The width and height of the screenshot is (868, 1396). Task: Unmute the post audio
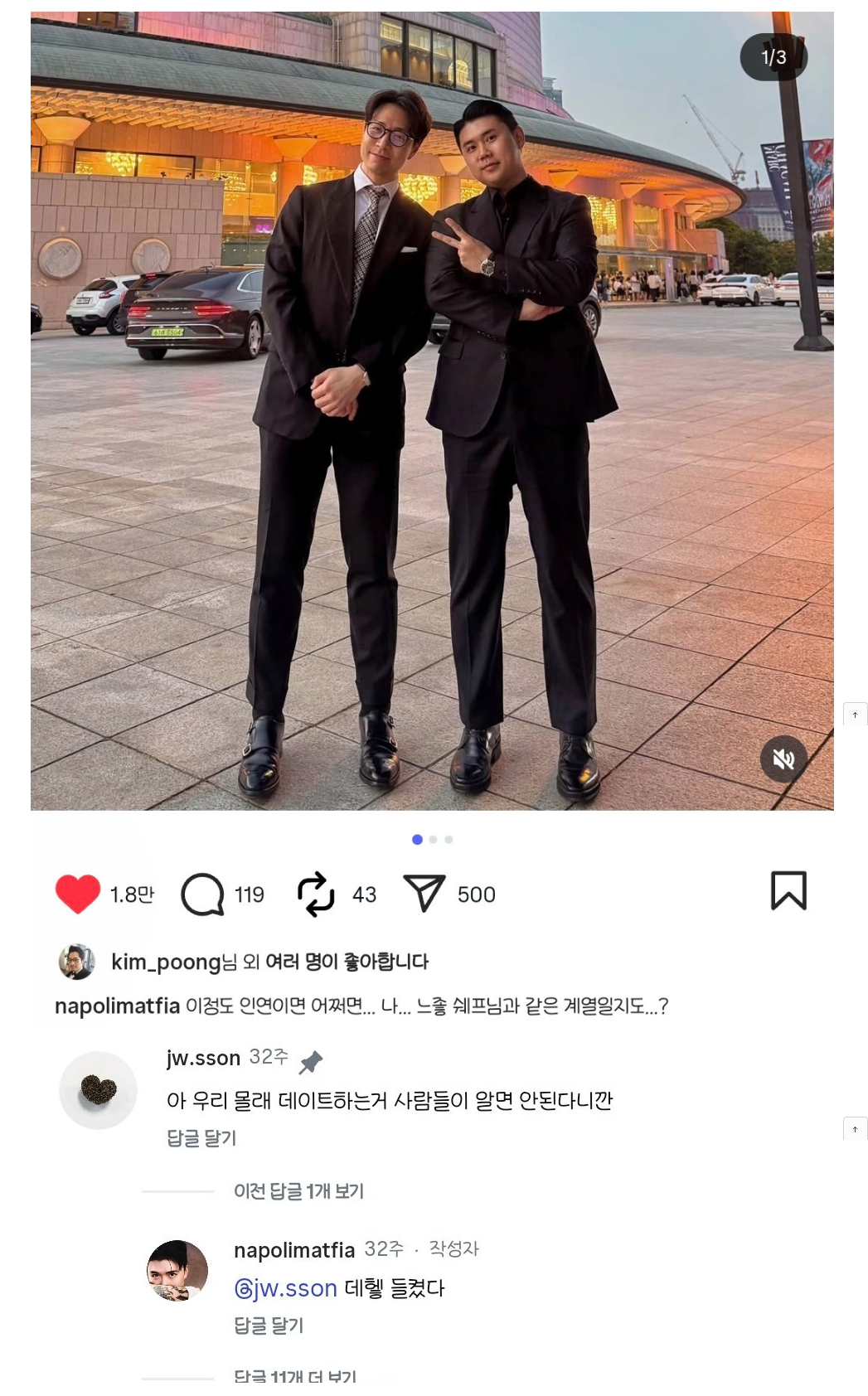pyautogui.click(x=783, y=759)
